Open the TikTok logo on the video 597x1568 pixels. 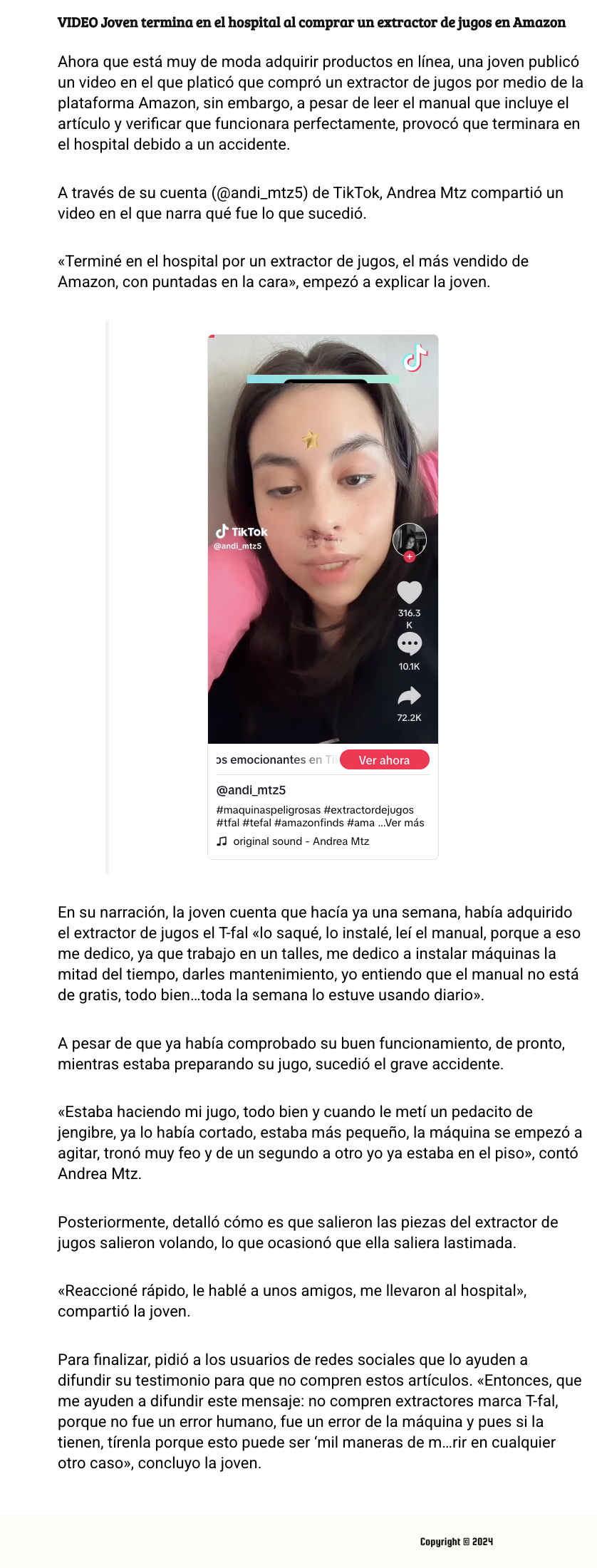415,358
